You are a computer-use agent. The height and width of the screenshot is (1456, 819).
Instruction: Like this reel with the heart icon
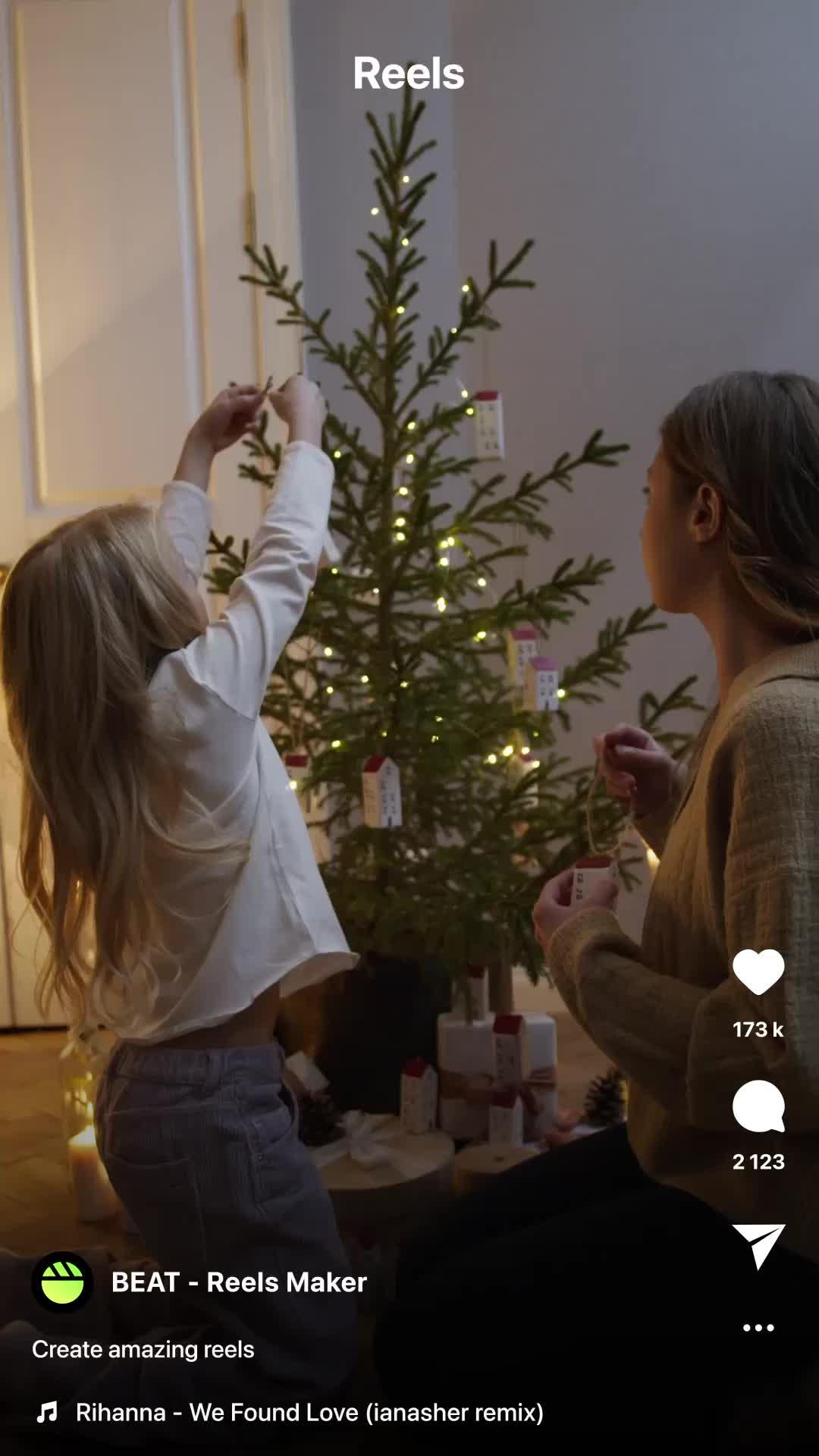(758, 971)
